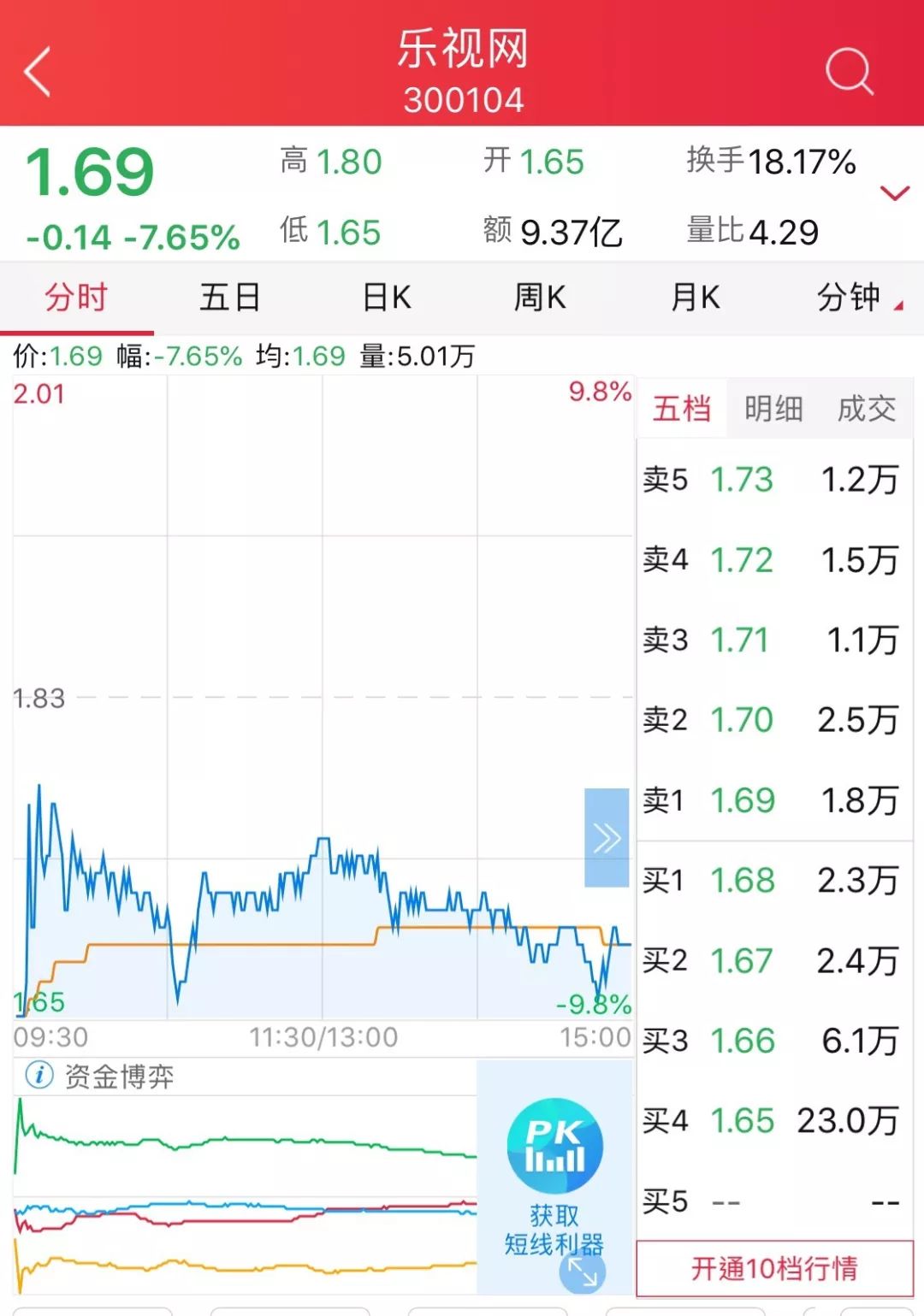Viewport: 924px width, 1316px height.
Task: Select the 分时 chart tab
Action: coord(76,298)
